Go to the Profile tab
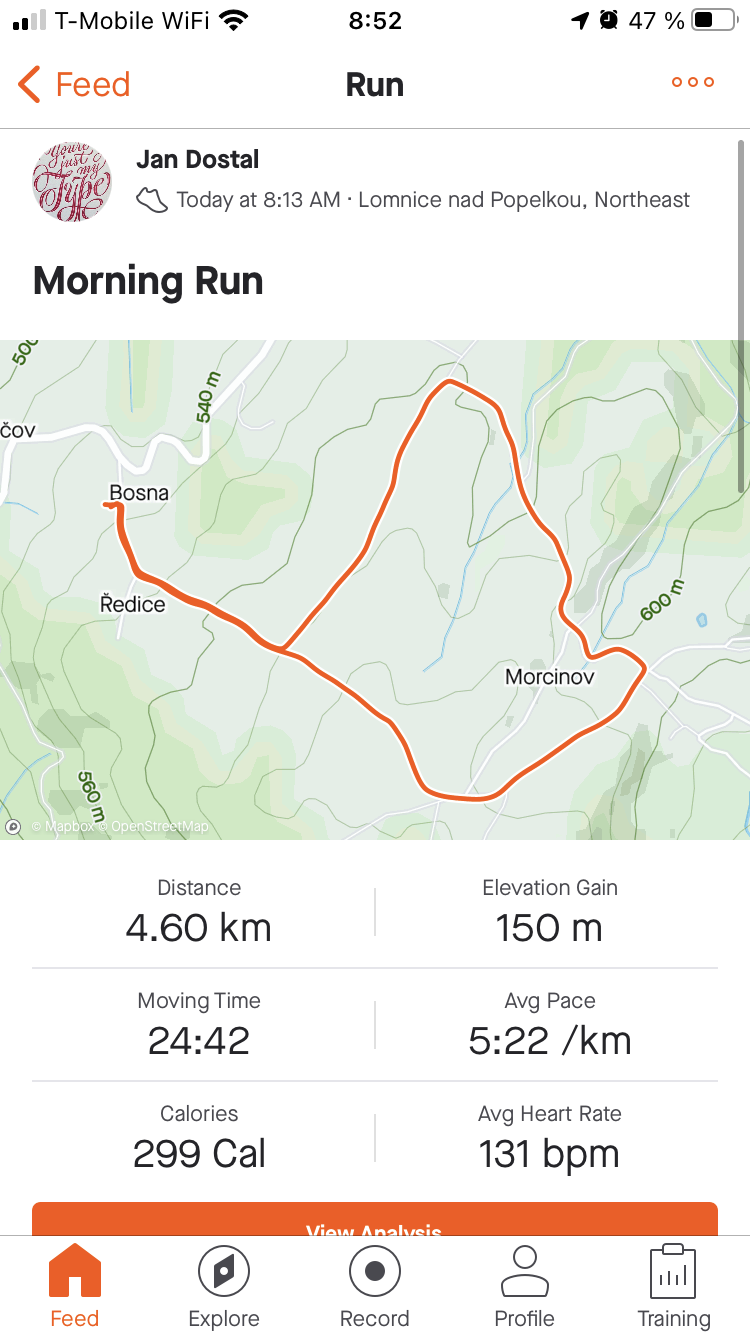 (x=525, y=1286)
